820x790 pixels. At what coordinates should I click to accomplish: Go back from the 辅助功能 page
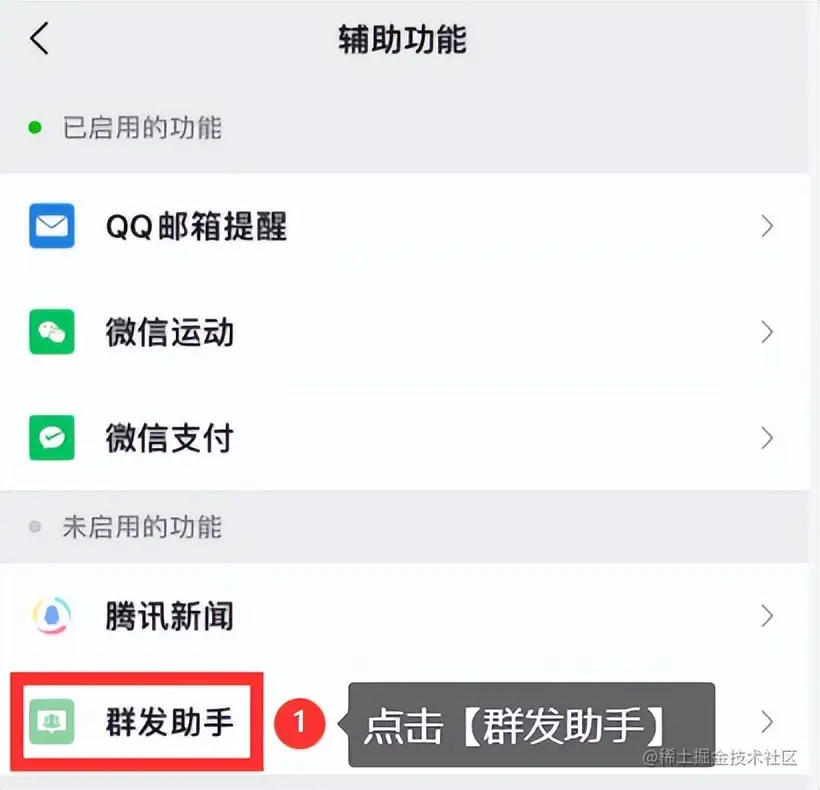[x=40, y=40]
